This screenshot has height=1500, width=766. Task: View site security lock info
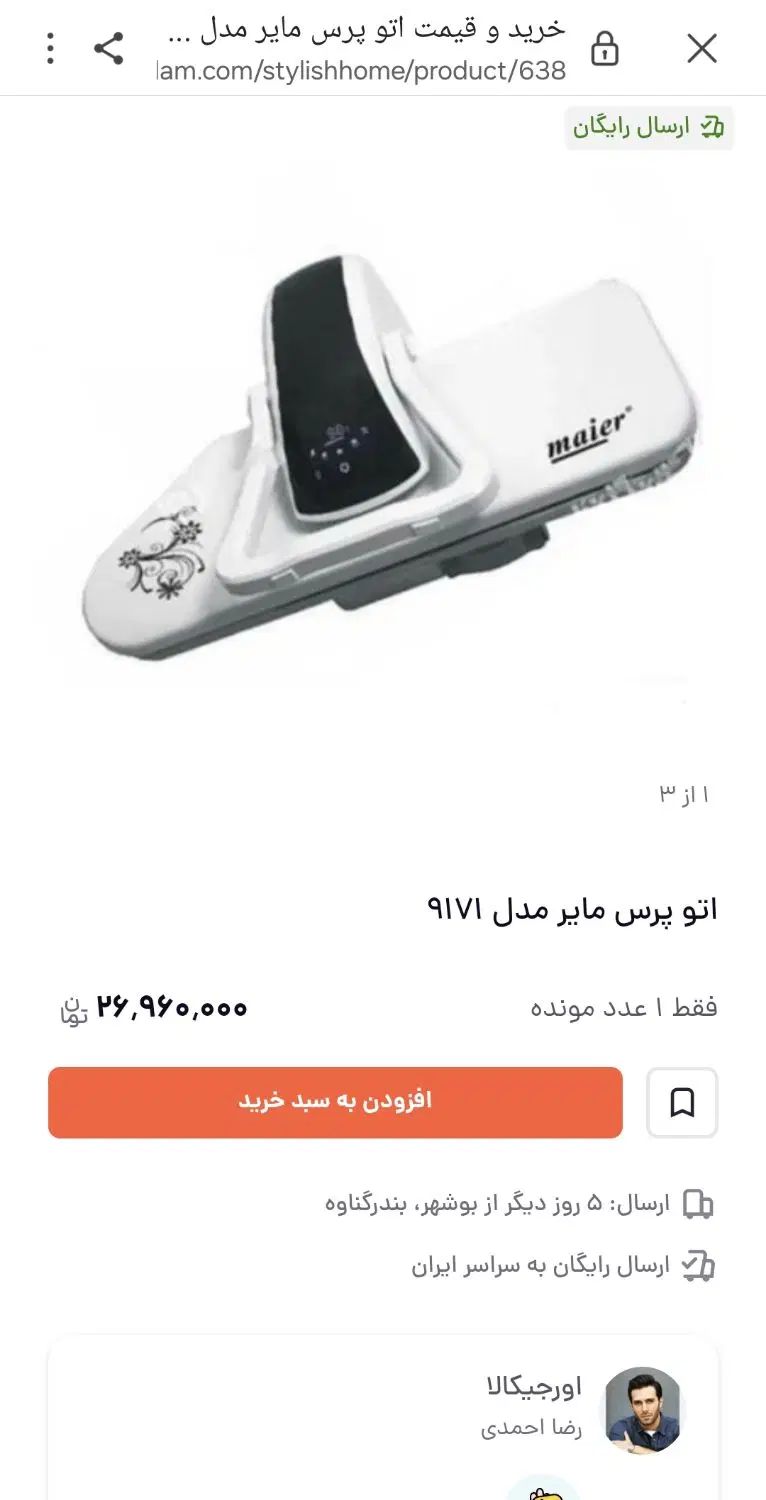click(x=605, y=48)
